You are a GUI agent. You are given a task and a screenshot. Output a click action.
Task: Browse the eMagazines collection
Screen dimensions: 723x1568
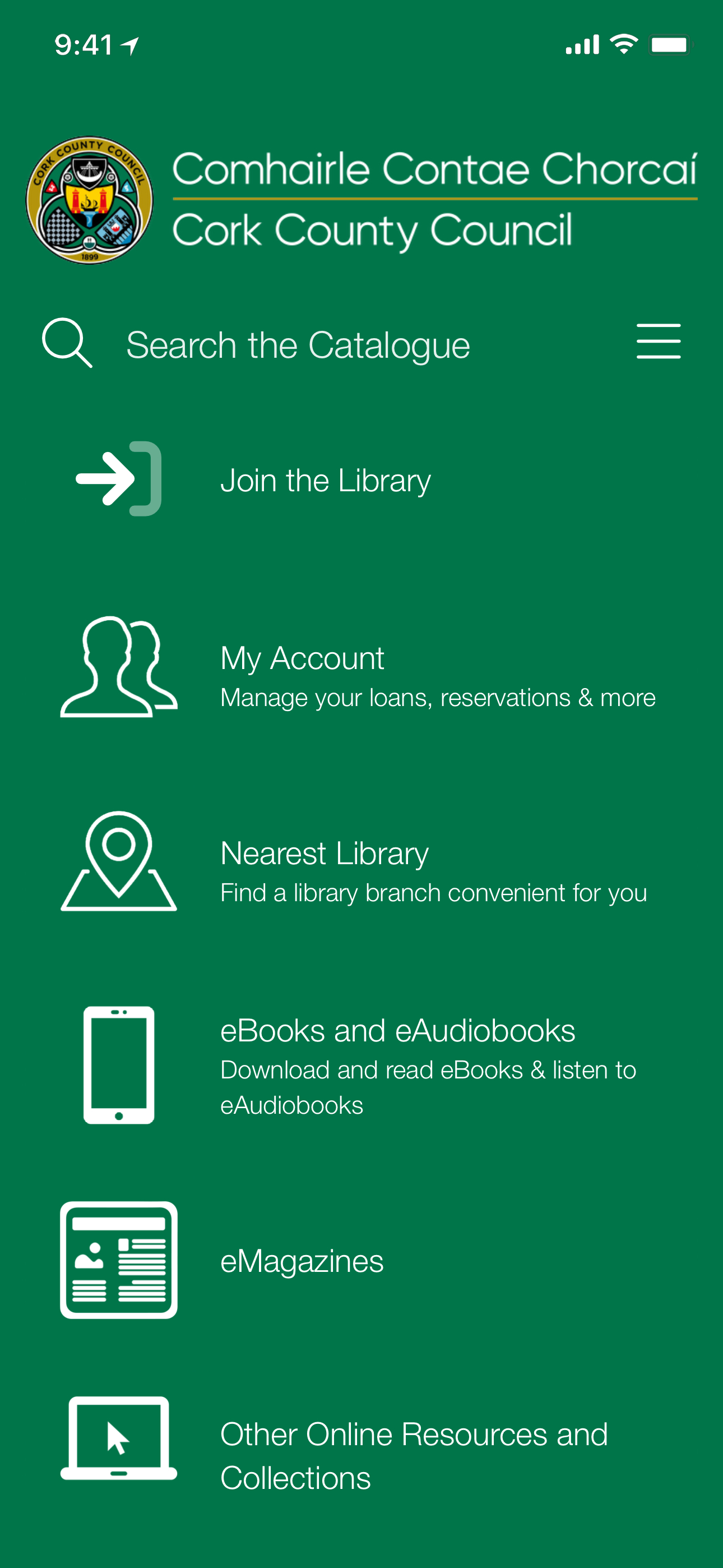[302, 1260]
